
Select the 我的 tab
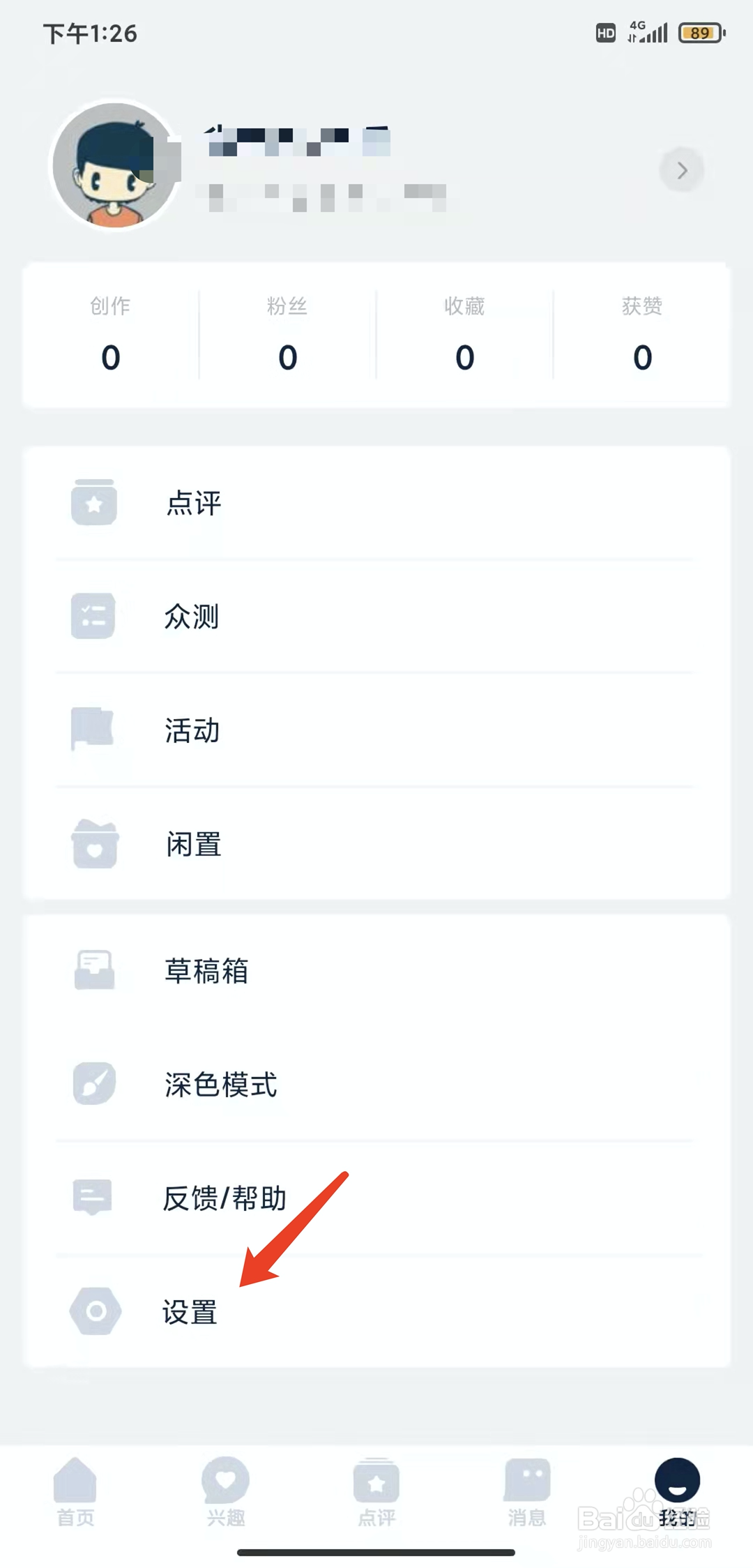[676, 1491]
